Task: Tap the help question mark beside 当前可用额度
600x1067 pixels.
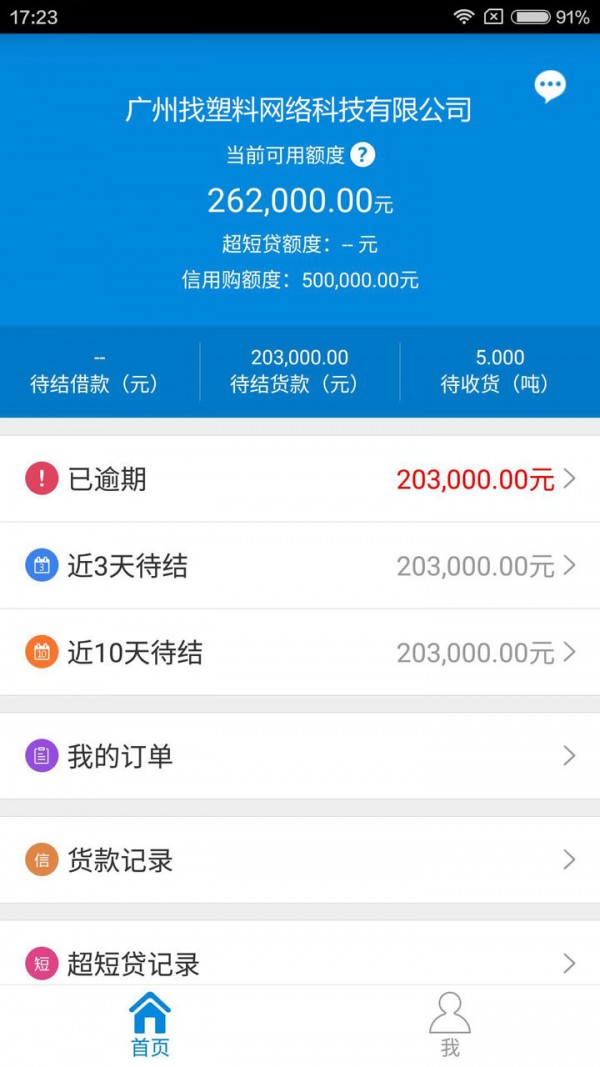Action: coord(363,156)
